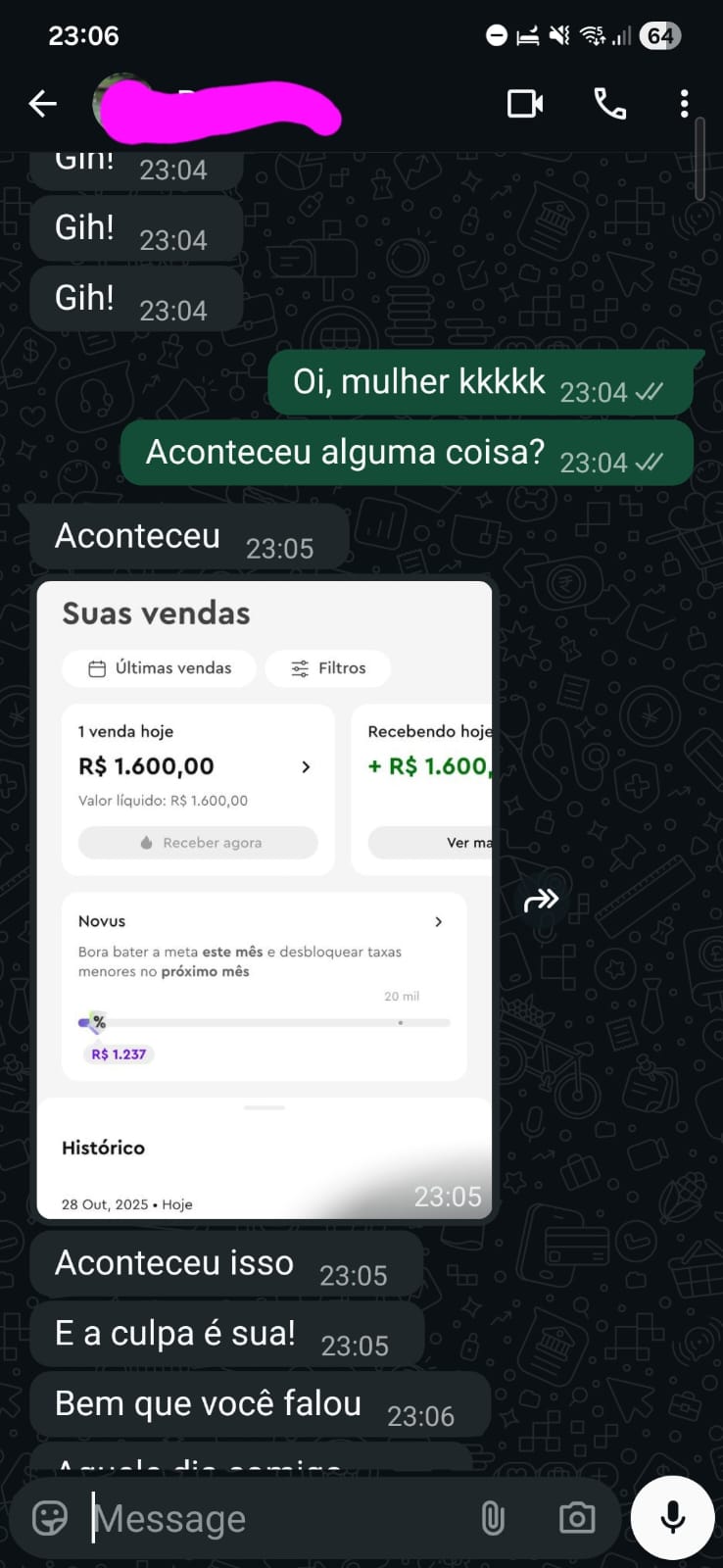The width and height of the screenshot is (723, 1568).
Task: Start a voice call
Action: click(610, 104)
